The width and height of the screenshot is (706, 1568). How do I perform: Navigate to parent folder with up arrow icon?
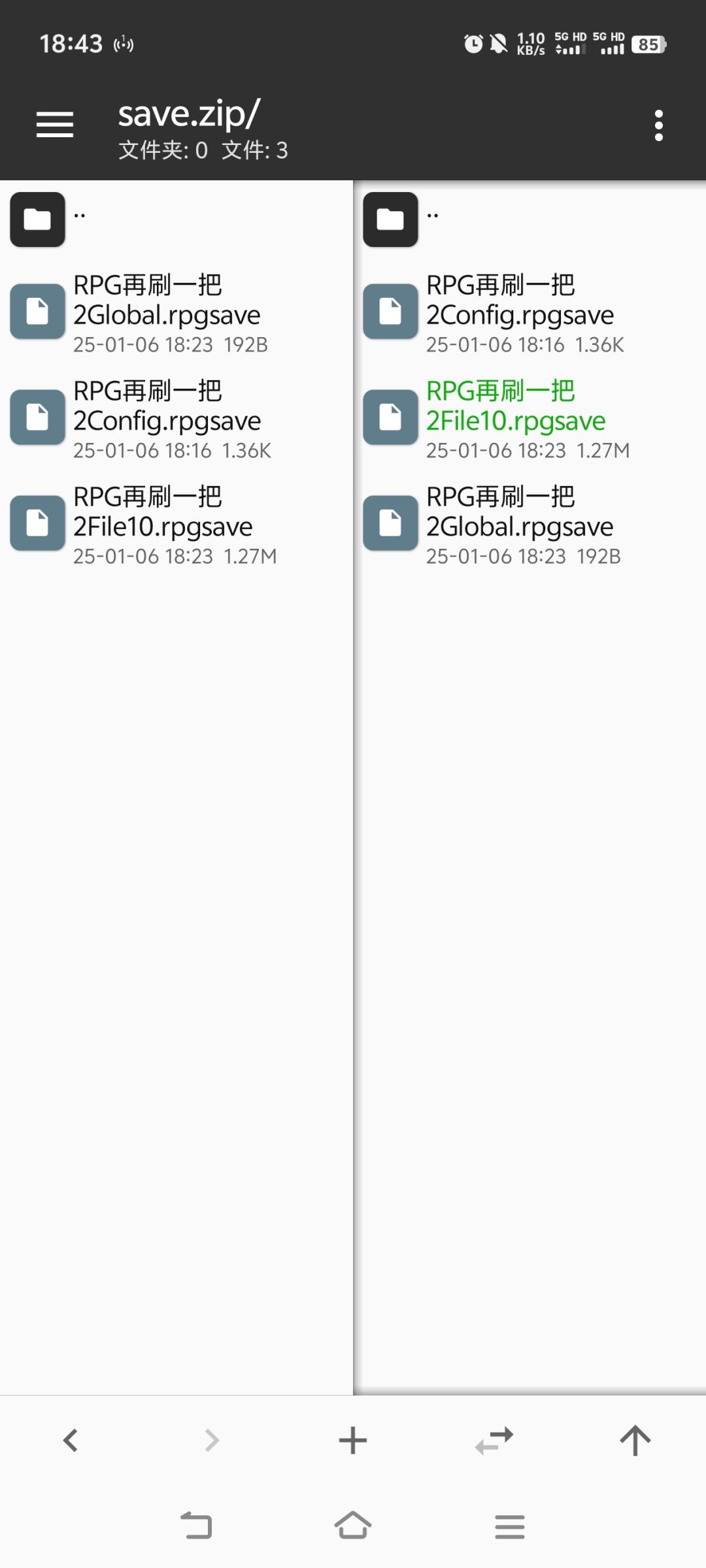click(635, 1440)
